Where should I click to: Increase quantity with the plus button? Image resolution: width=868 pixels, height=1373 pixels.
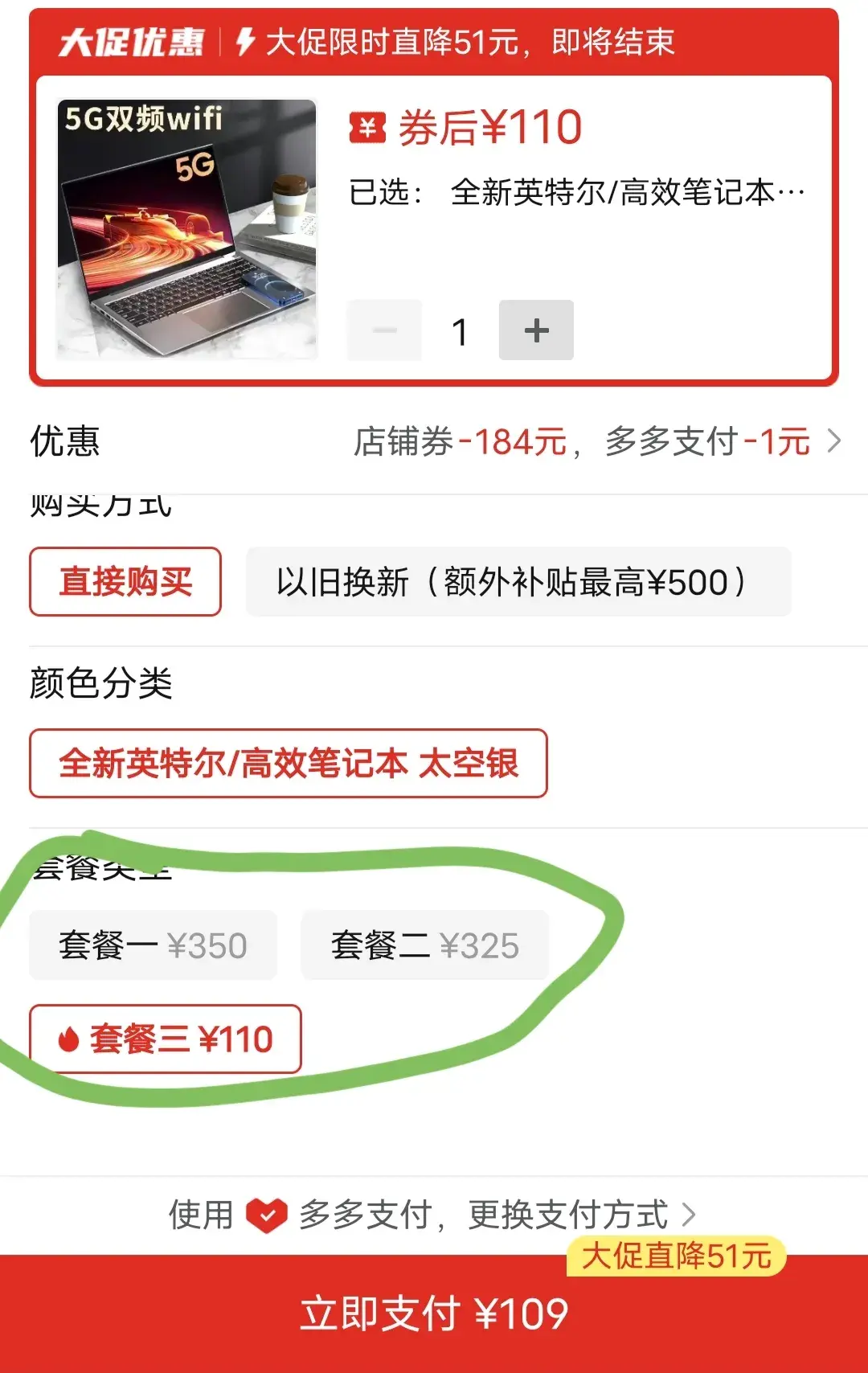(x=536, y=330)
